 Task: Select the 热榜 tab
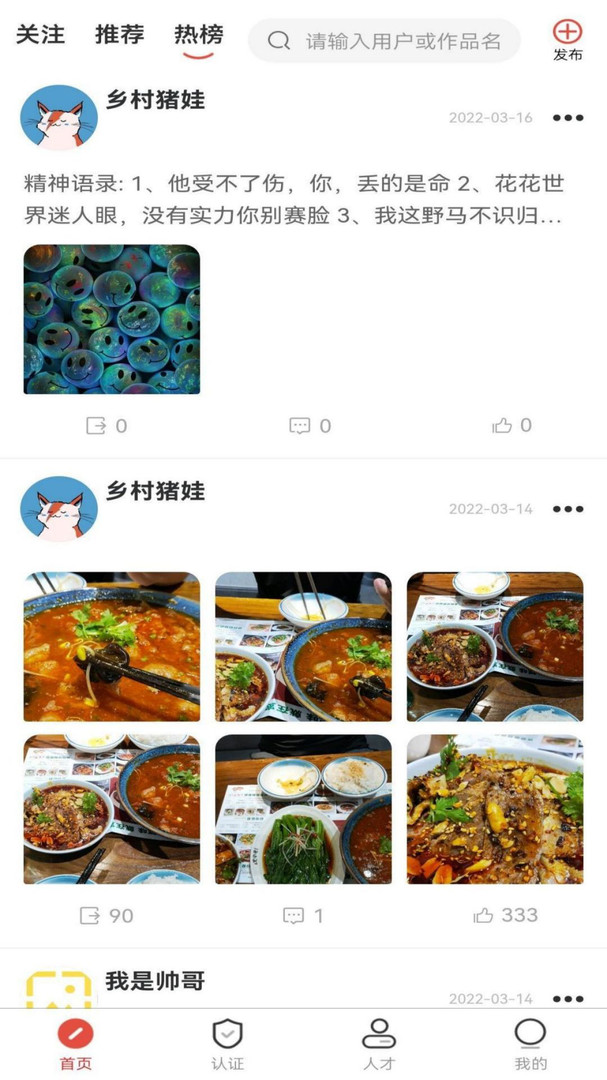pos(198,35)
